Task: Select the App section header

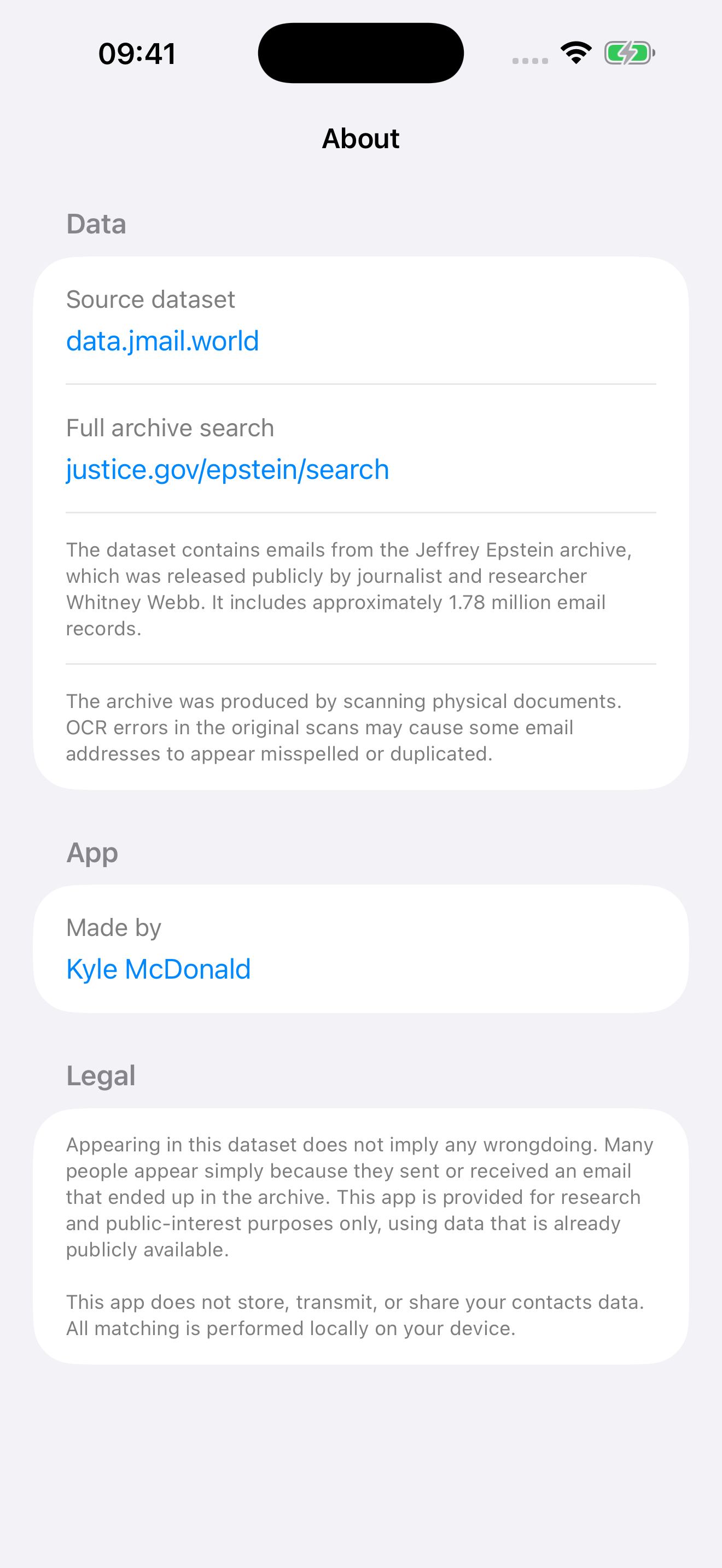Action: (x=92, y=852)
